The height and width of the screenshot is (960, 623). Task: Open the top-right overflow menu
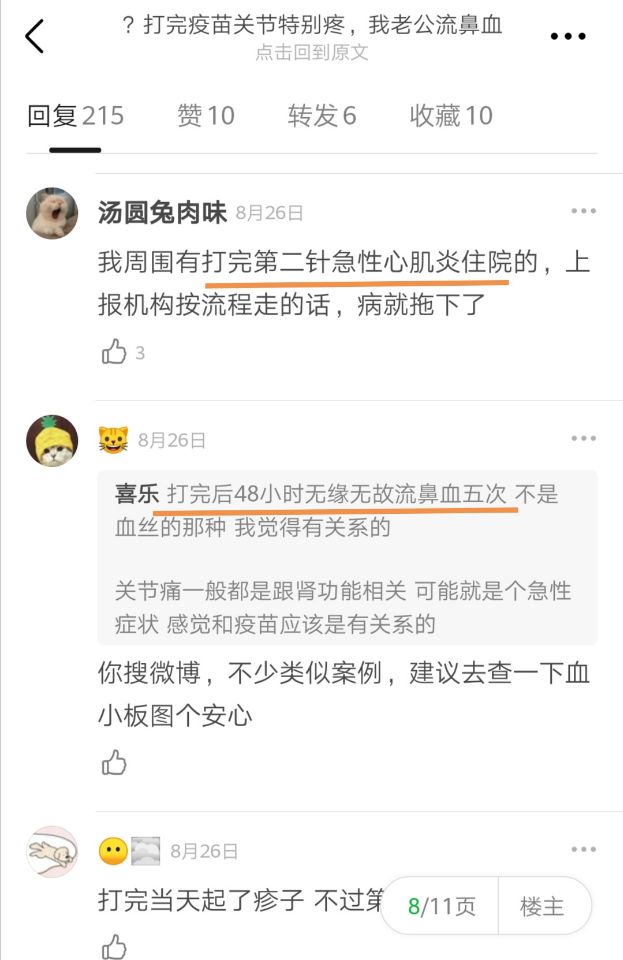tap(568, 37)
